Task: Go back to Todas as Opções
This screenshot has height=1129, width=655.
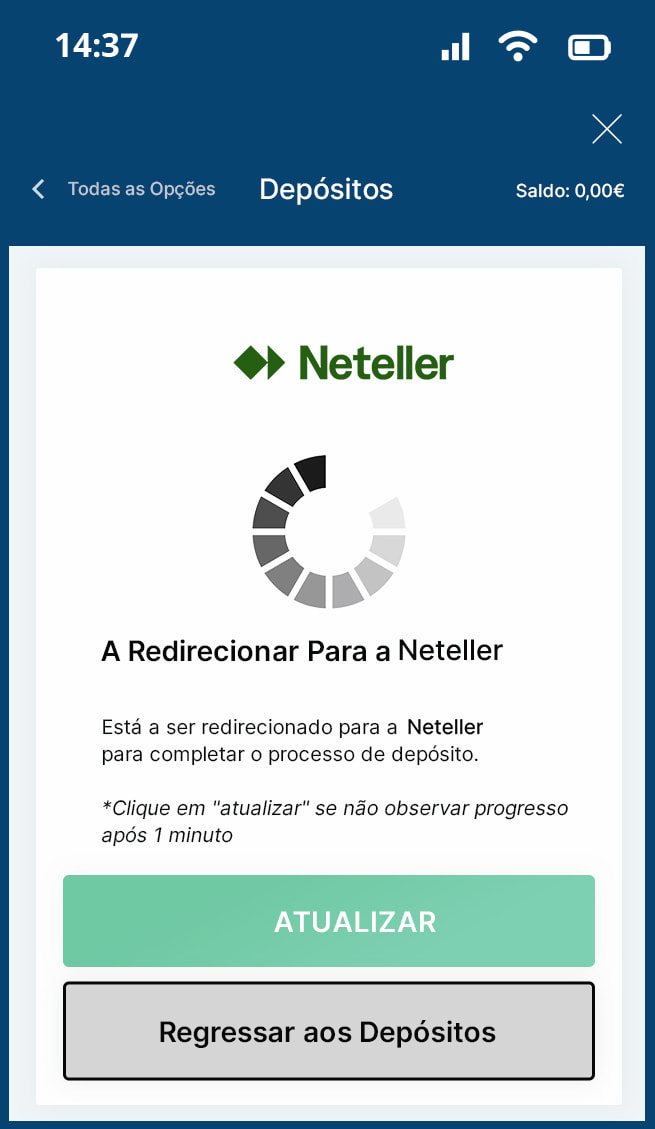Action: pyautogui.click(x=124, y=189)
